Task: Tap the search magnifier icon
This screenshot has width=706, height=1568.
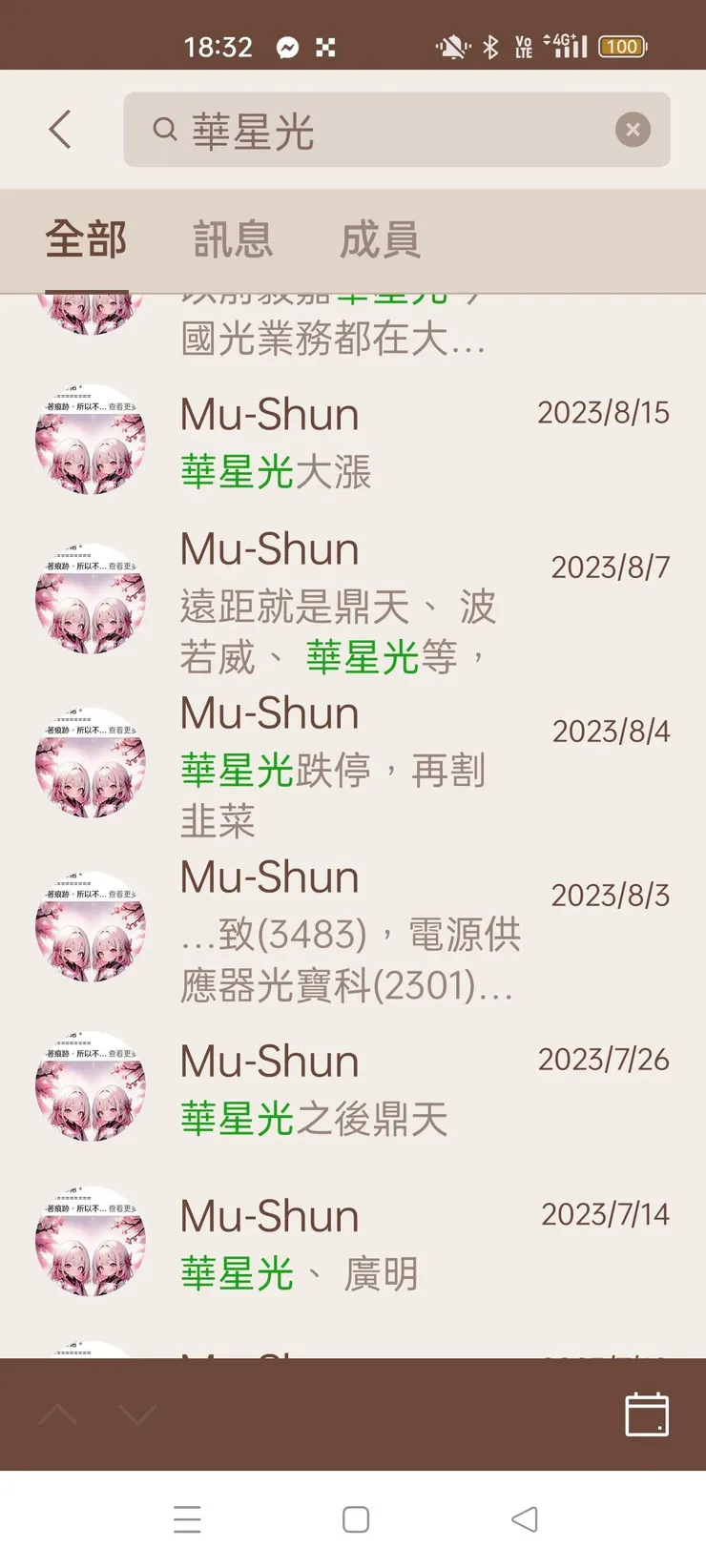Action: [165, 130]
